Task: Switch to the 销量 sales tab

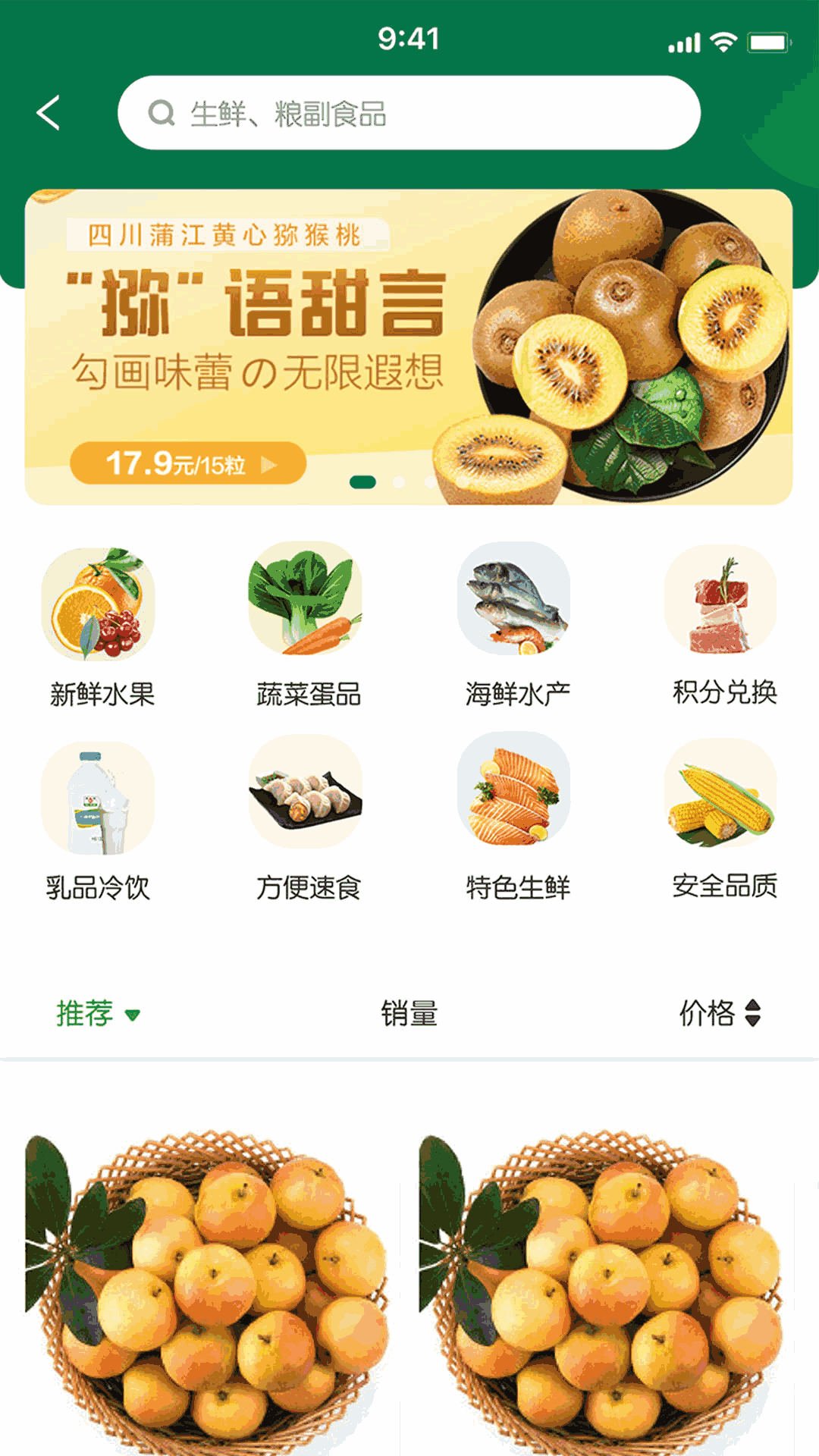Action: [409, 1012]
